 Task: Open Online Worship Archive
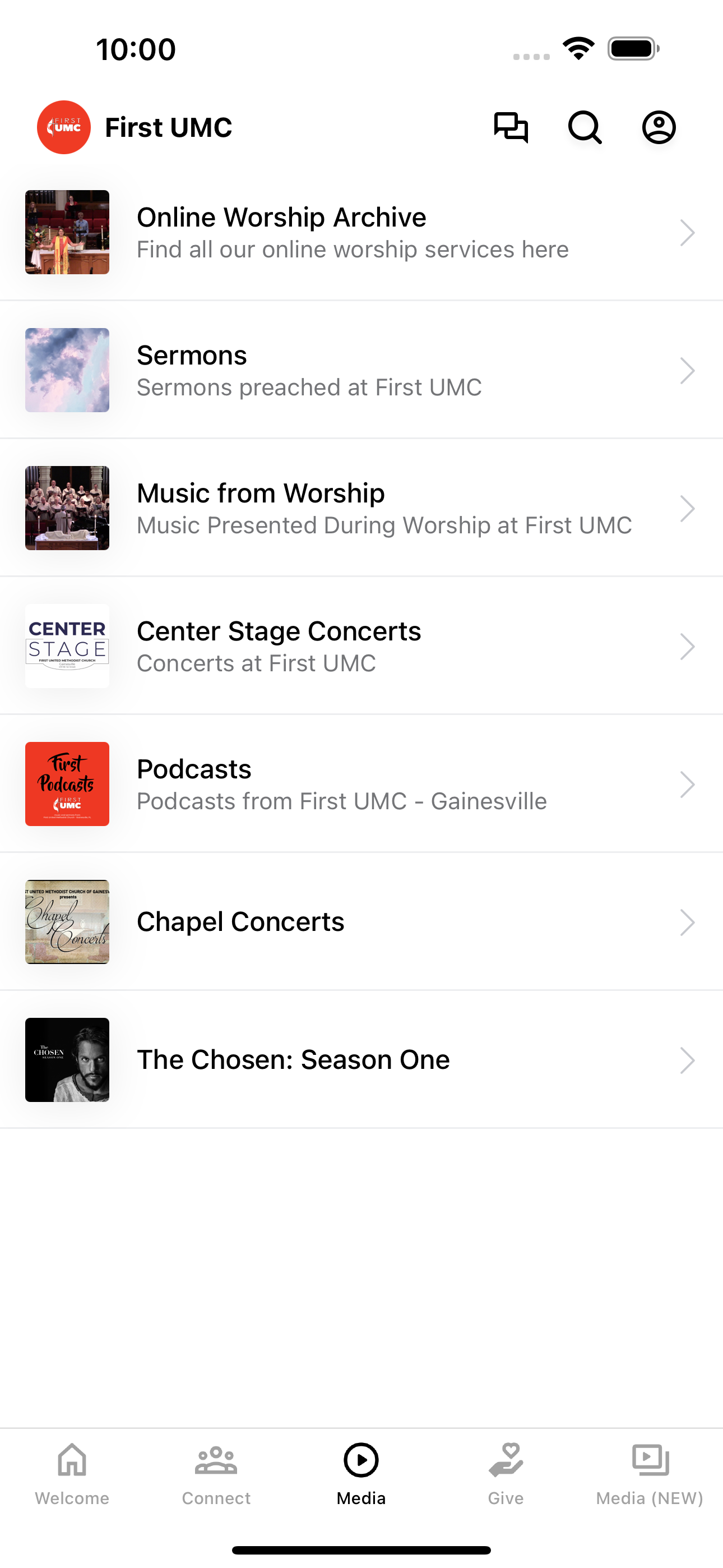(x=361, y=233)
